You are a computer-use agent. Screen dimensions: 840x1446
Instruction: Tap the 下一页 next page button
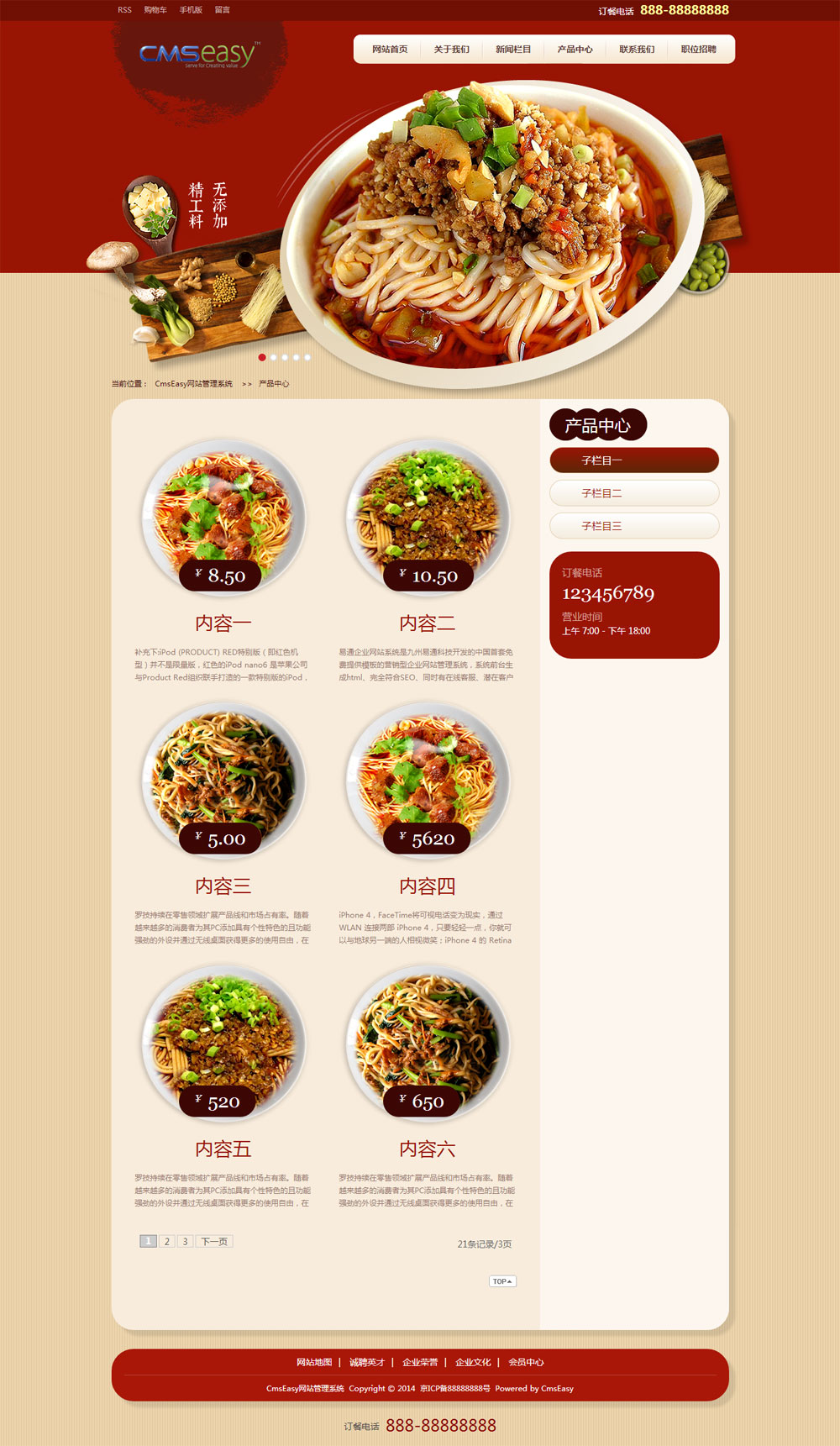tap(214, 1241)
